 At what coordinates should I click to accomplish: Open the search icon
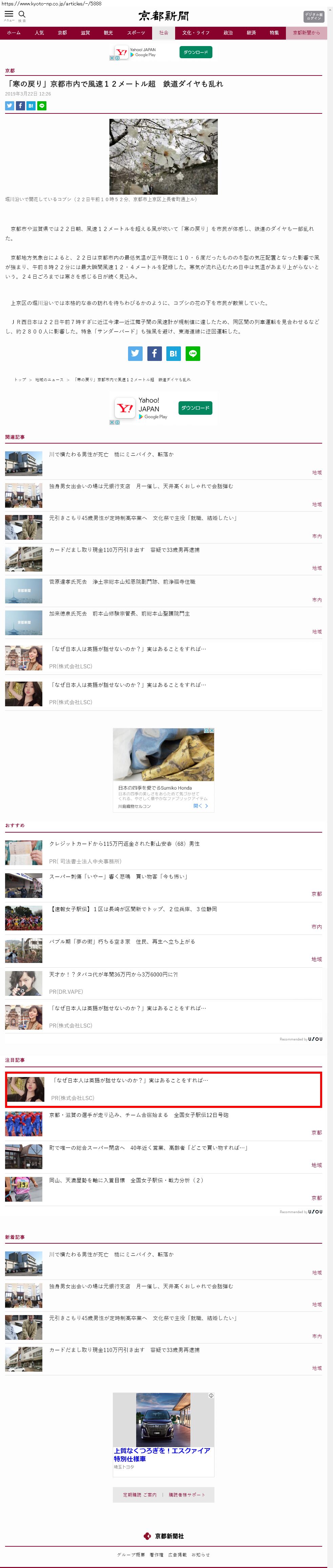pos(22,15)
